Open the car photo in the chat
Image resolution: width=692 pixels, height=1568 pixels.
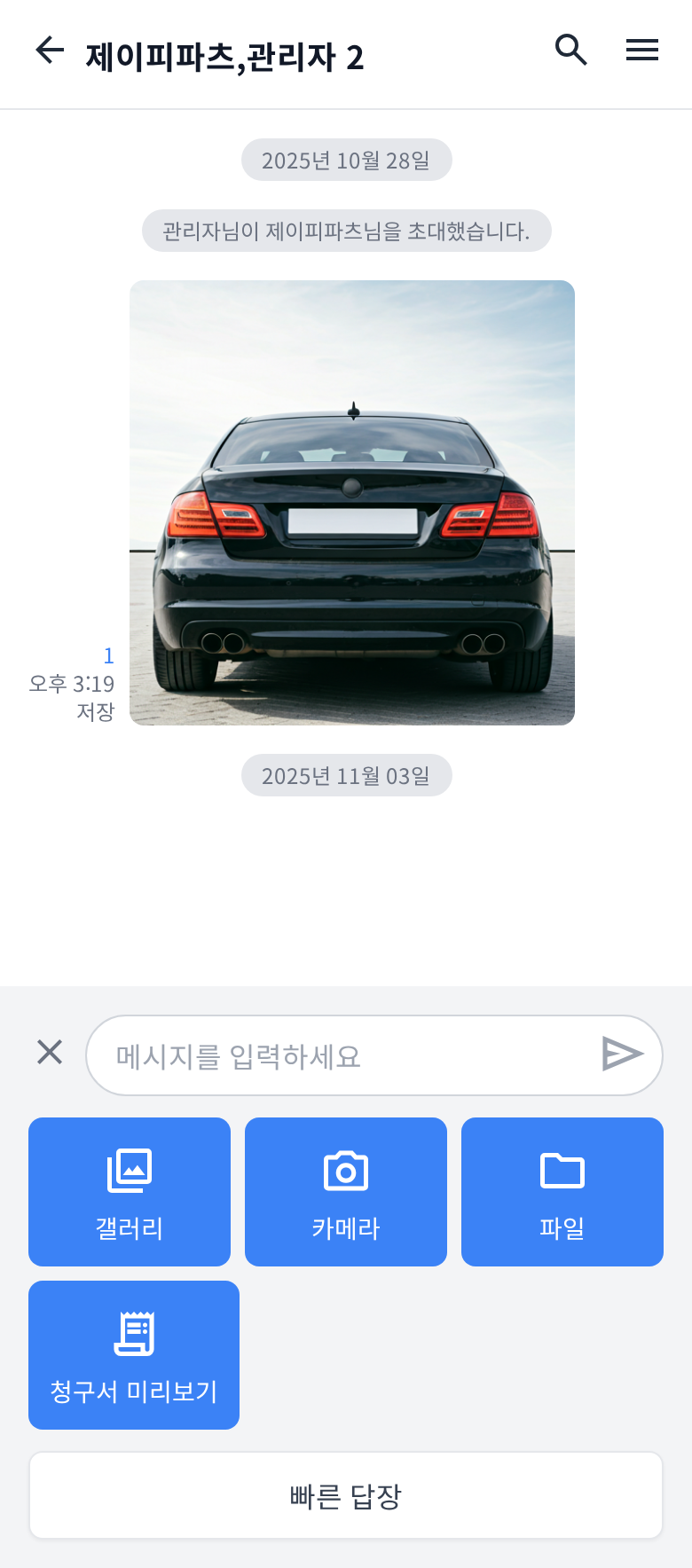click(352, 503)
